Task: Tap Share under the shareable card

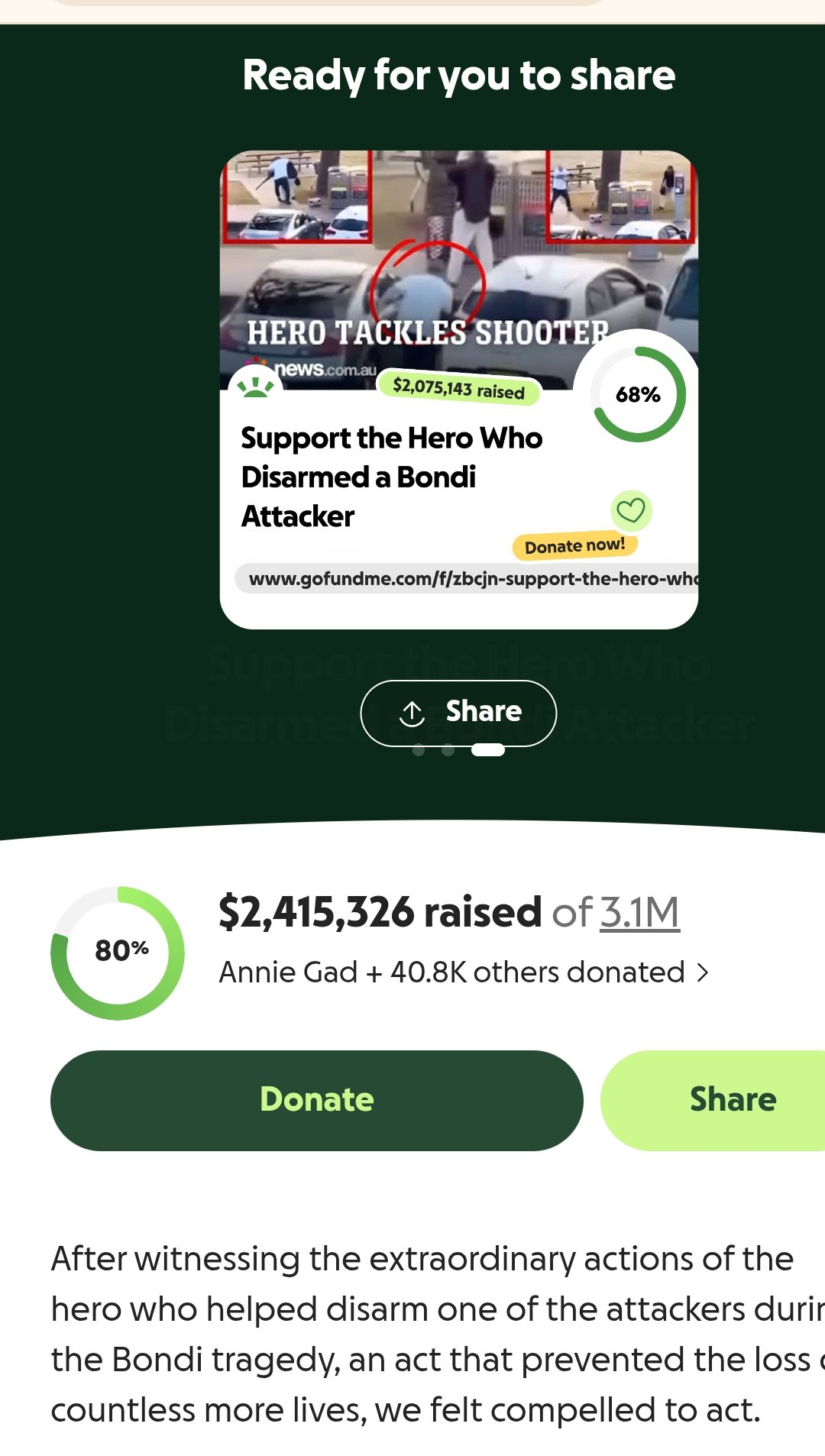Action: tap(458, 712)
